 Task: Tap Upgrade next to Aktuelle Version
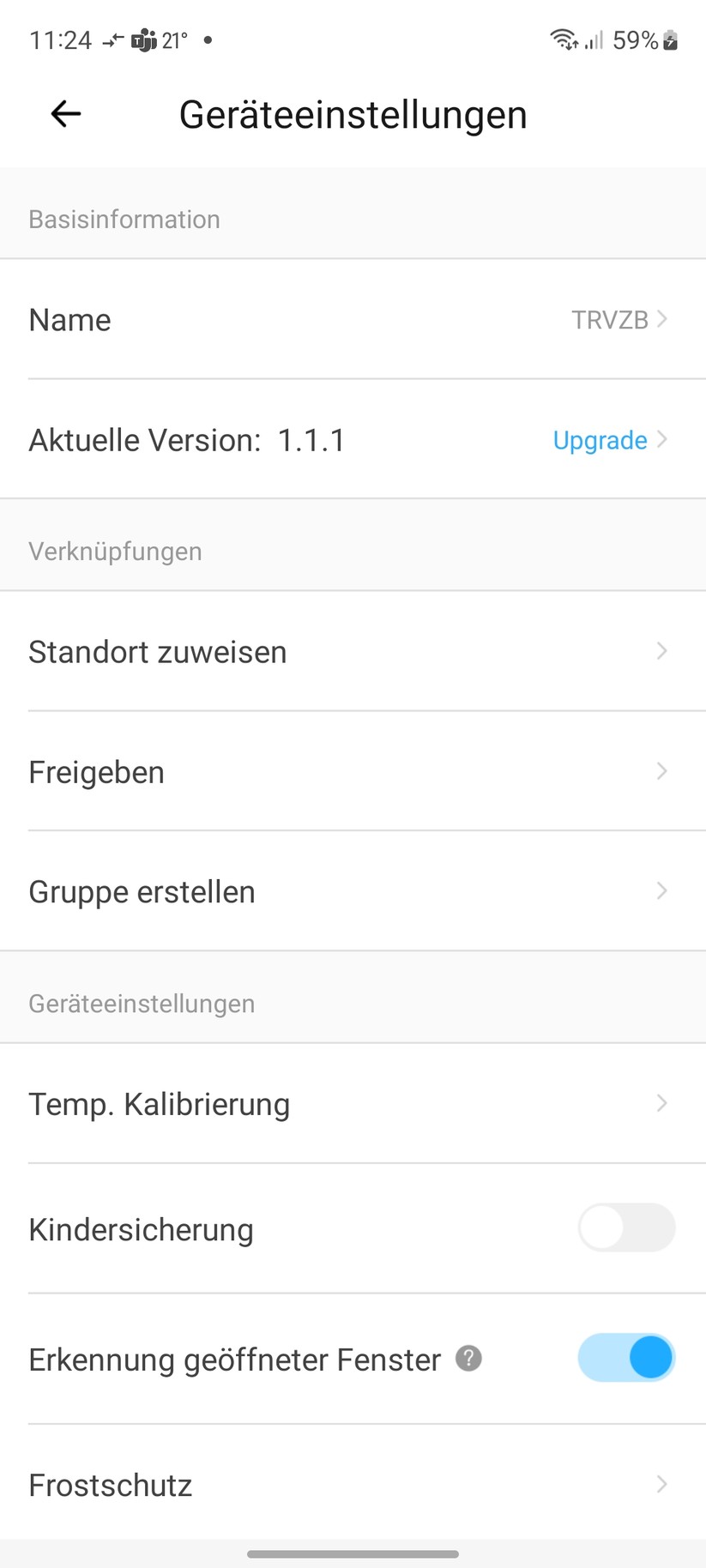point(600,440)
